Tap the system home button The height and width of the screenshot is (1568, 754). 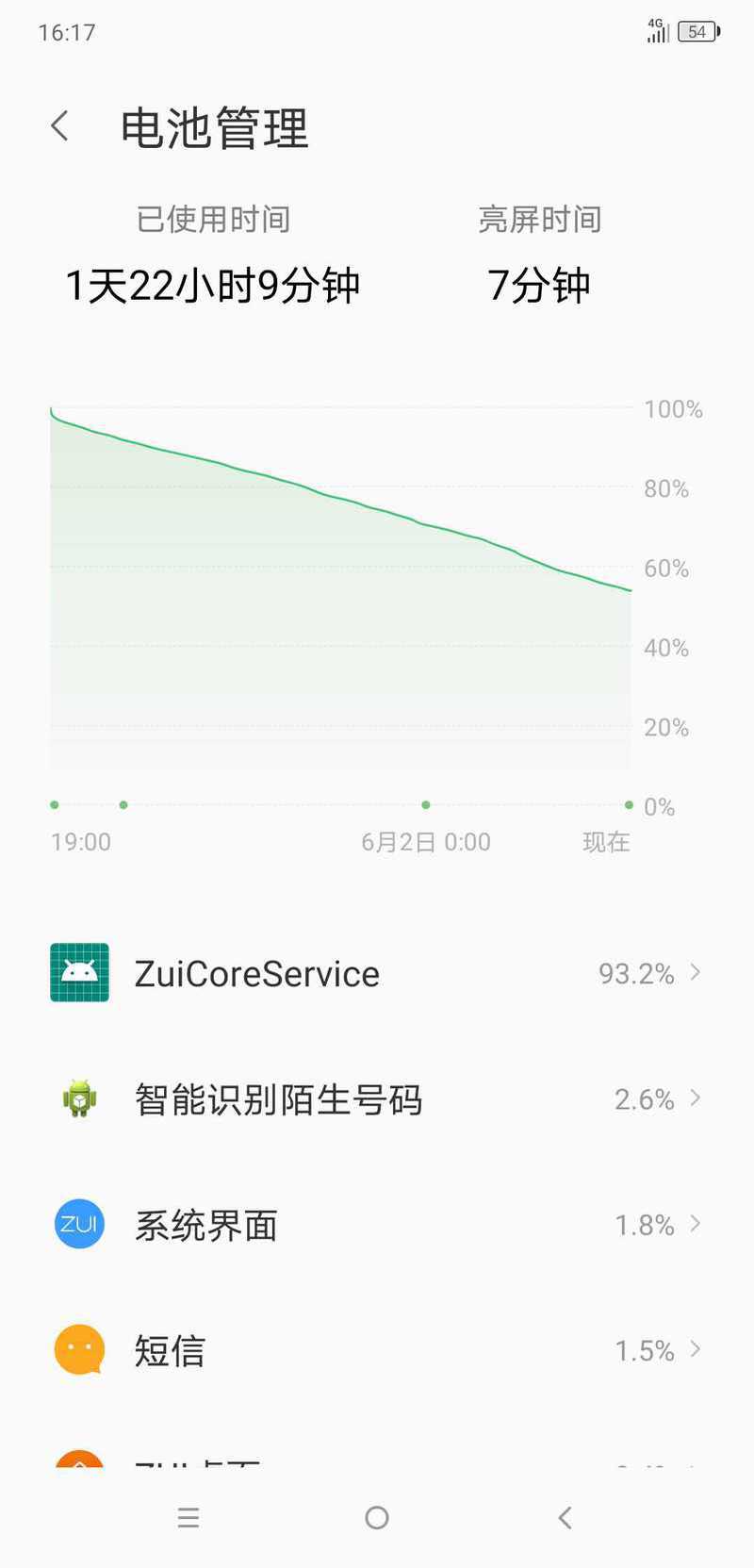coord(377,1517)
